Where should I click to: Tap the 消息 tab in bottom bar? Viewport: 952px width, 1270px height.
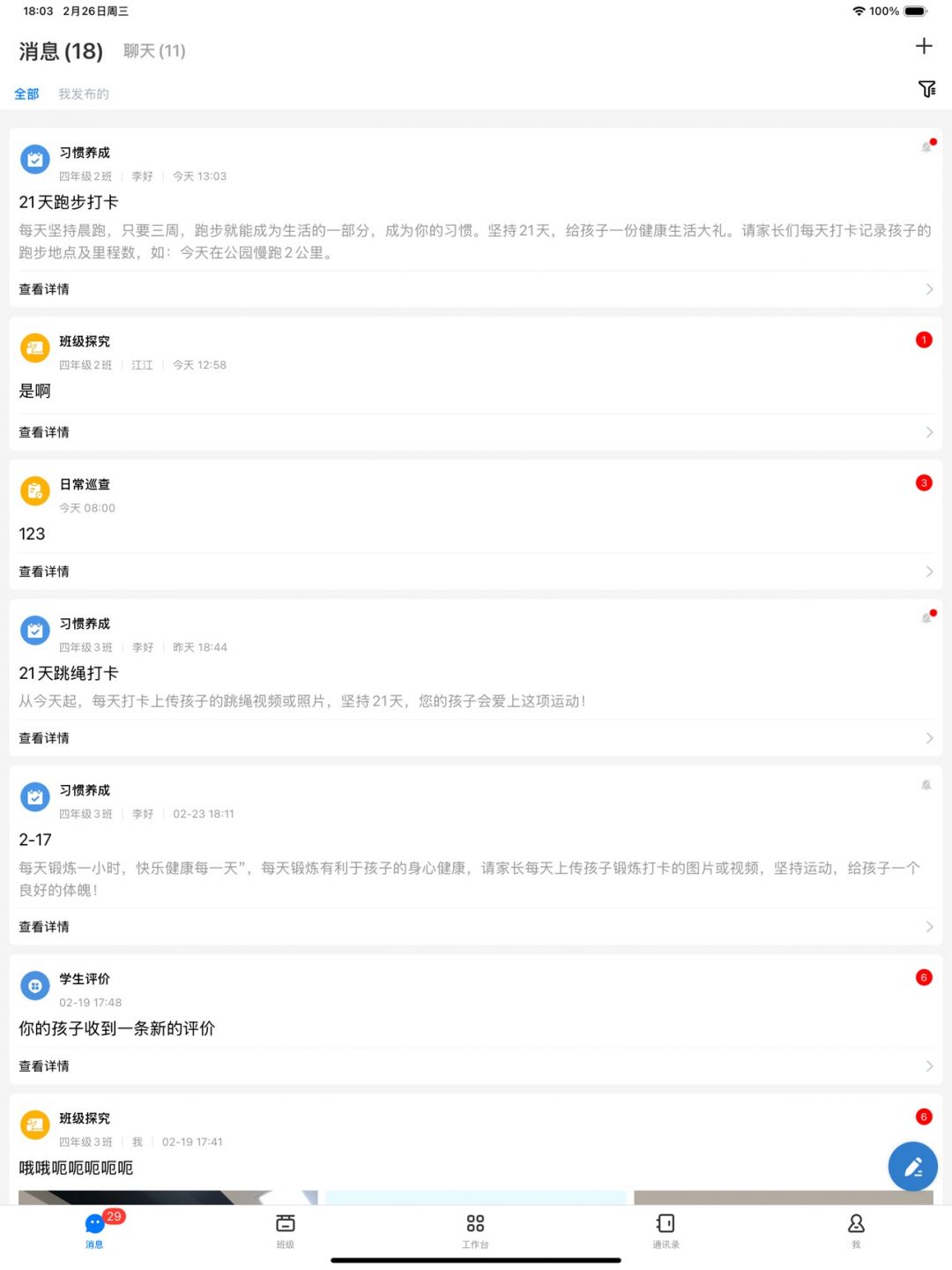click(94, 1229)
